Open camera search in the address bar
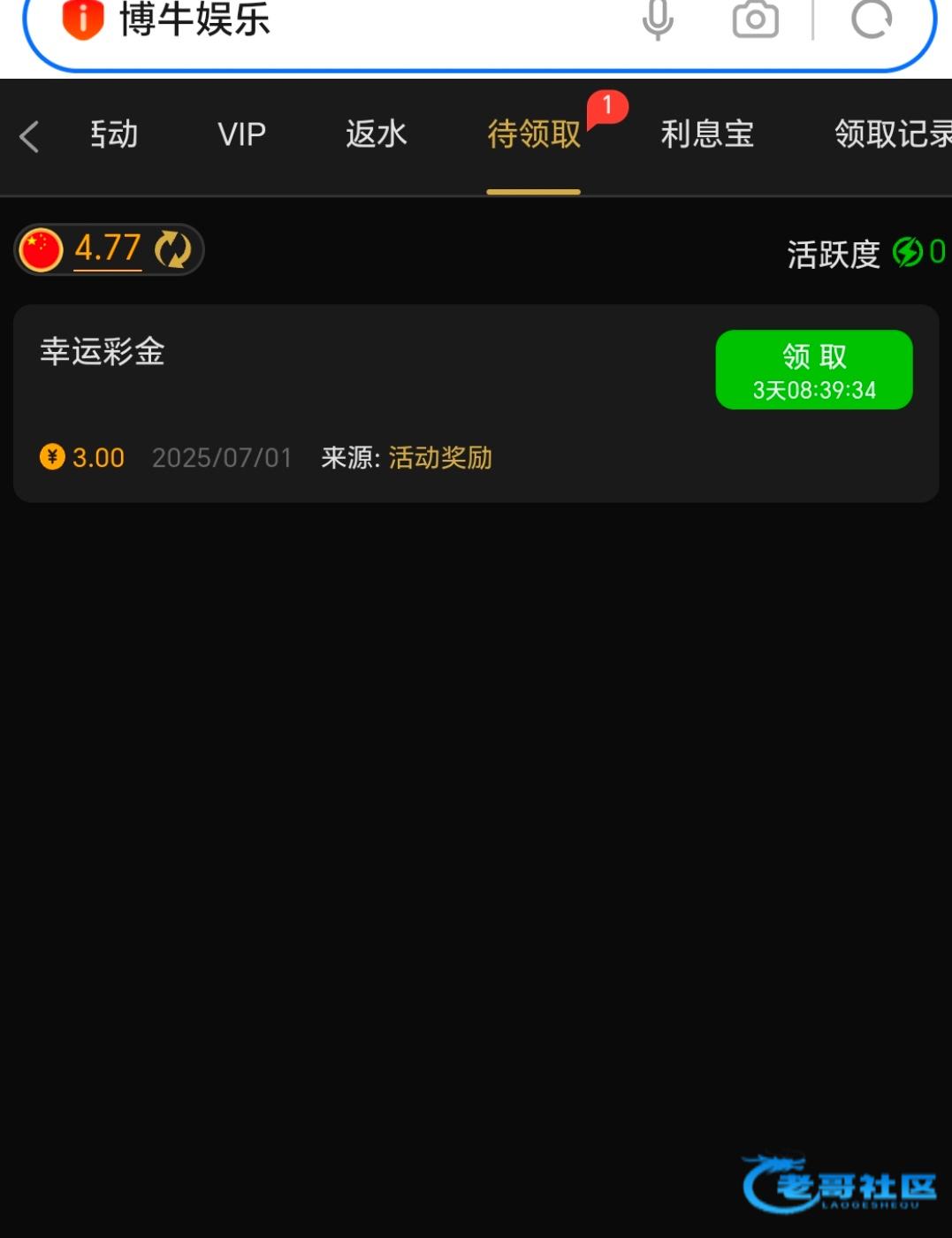The image size is (952, 1238). pyautogui.click(x=755, y=19)
